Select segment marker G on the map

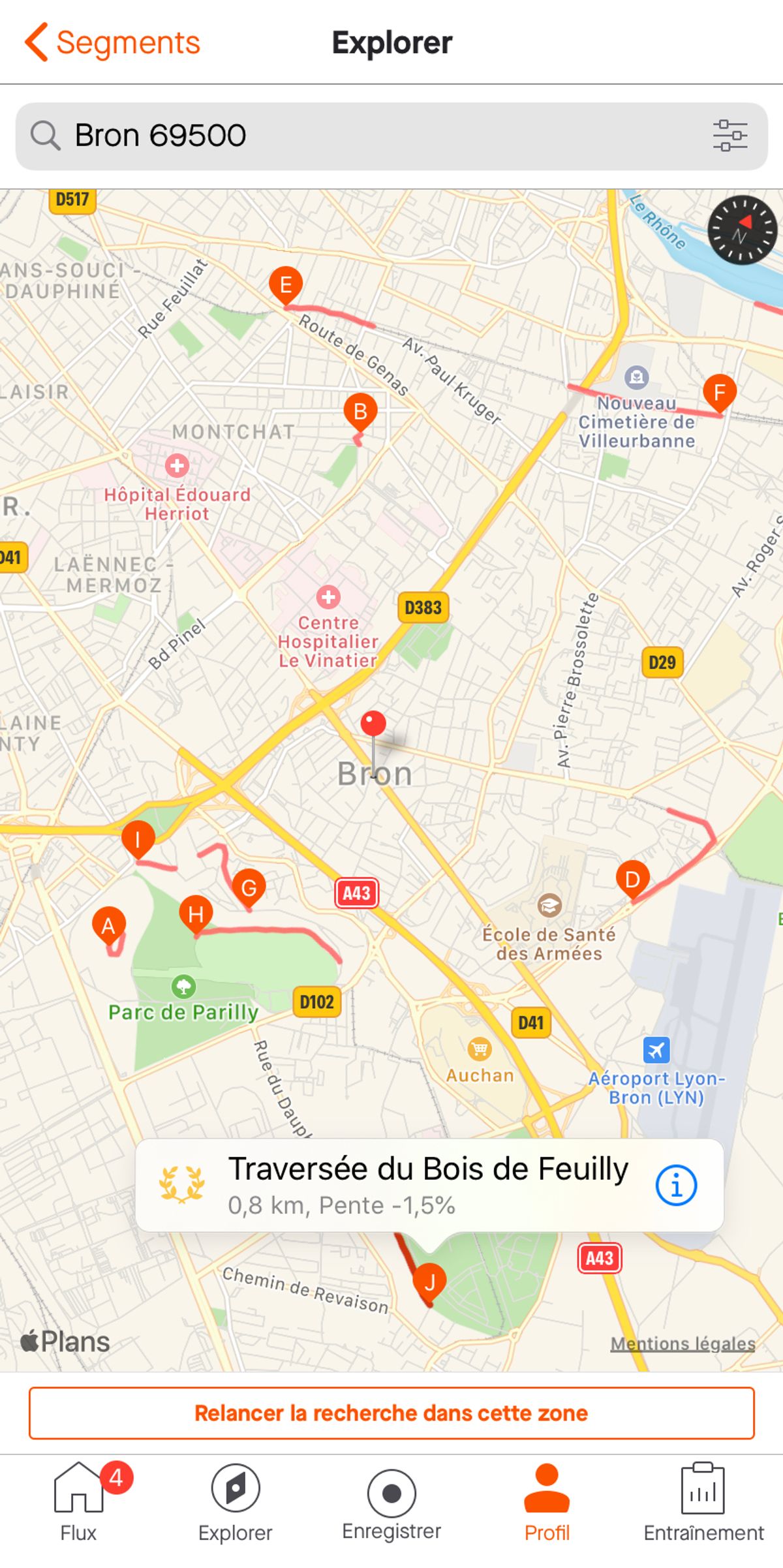(x=249, y=888)
